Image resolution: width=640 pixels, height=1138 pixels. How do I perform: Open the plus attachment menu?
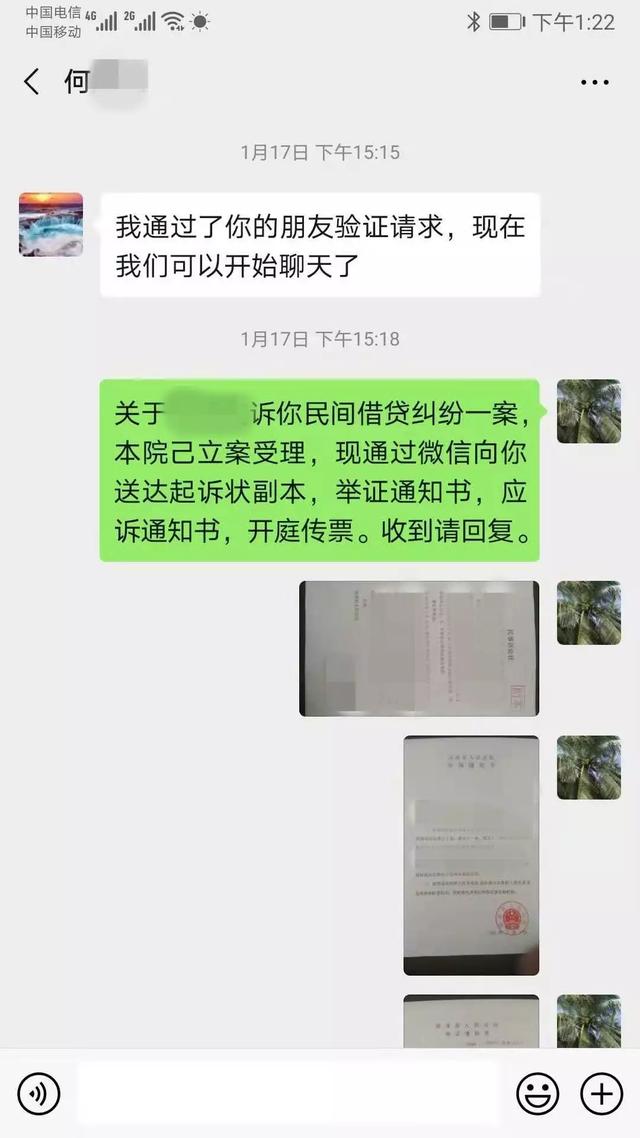pyautogui.click(x=601, y=1094)
